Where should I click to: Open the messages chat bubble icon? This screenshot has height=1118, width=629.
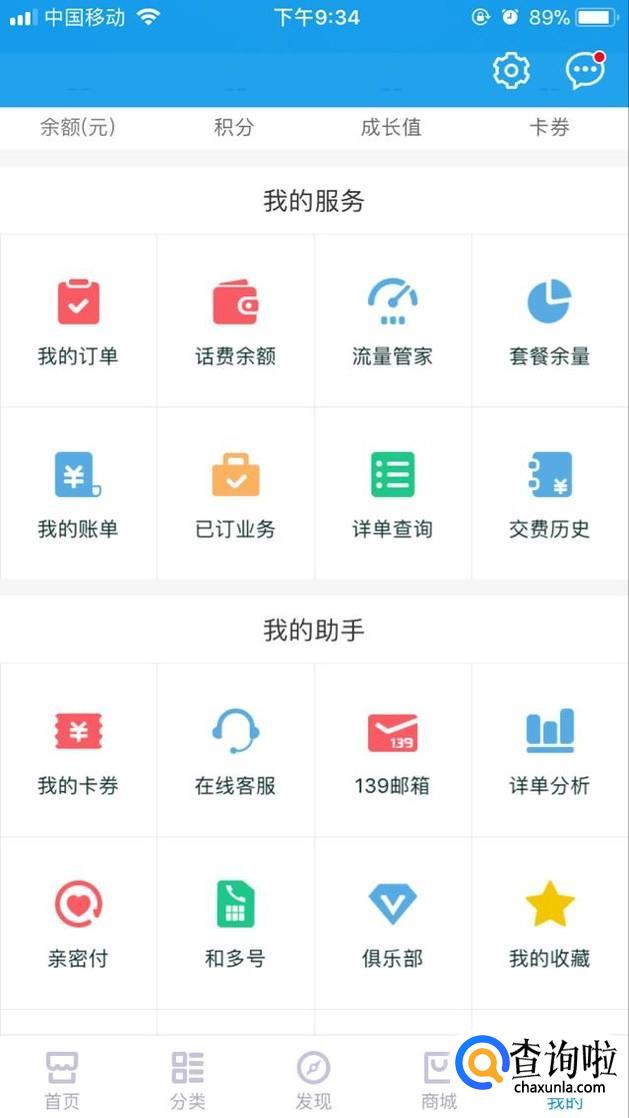[585, 70]
